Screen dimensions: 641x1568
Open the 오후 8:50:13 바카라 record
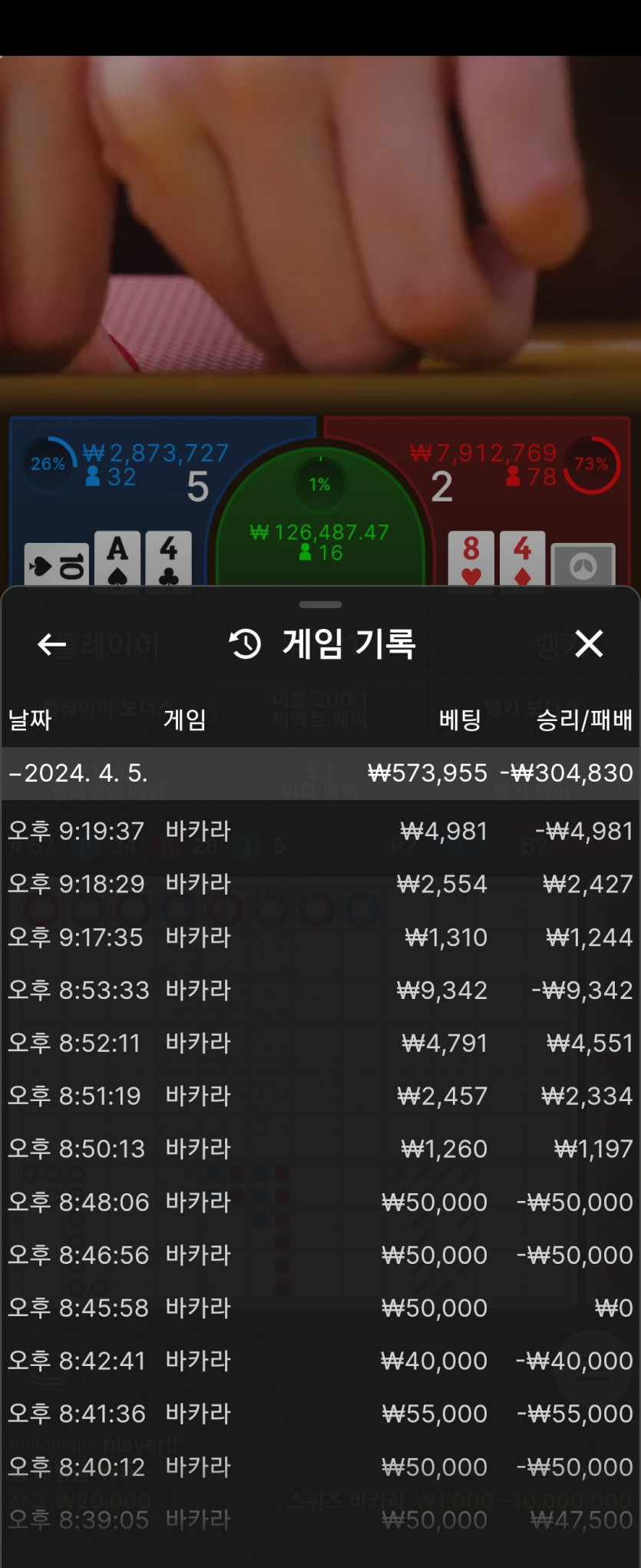coord(319,1149)
